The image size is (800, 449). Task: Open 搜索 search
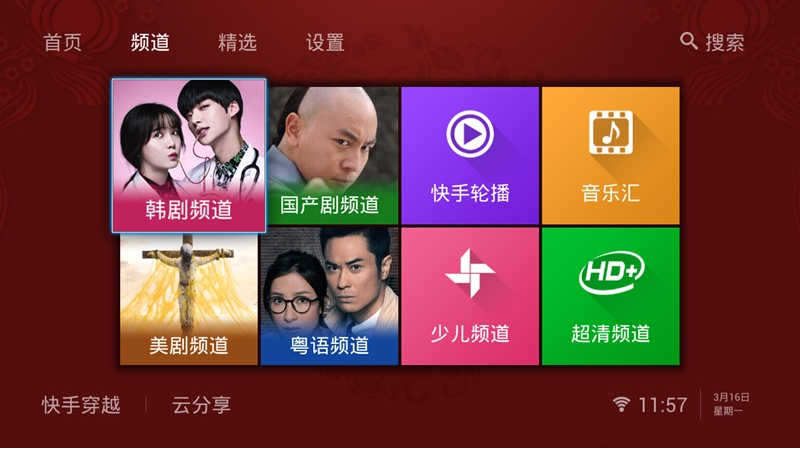pos(712,42)
